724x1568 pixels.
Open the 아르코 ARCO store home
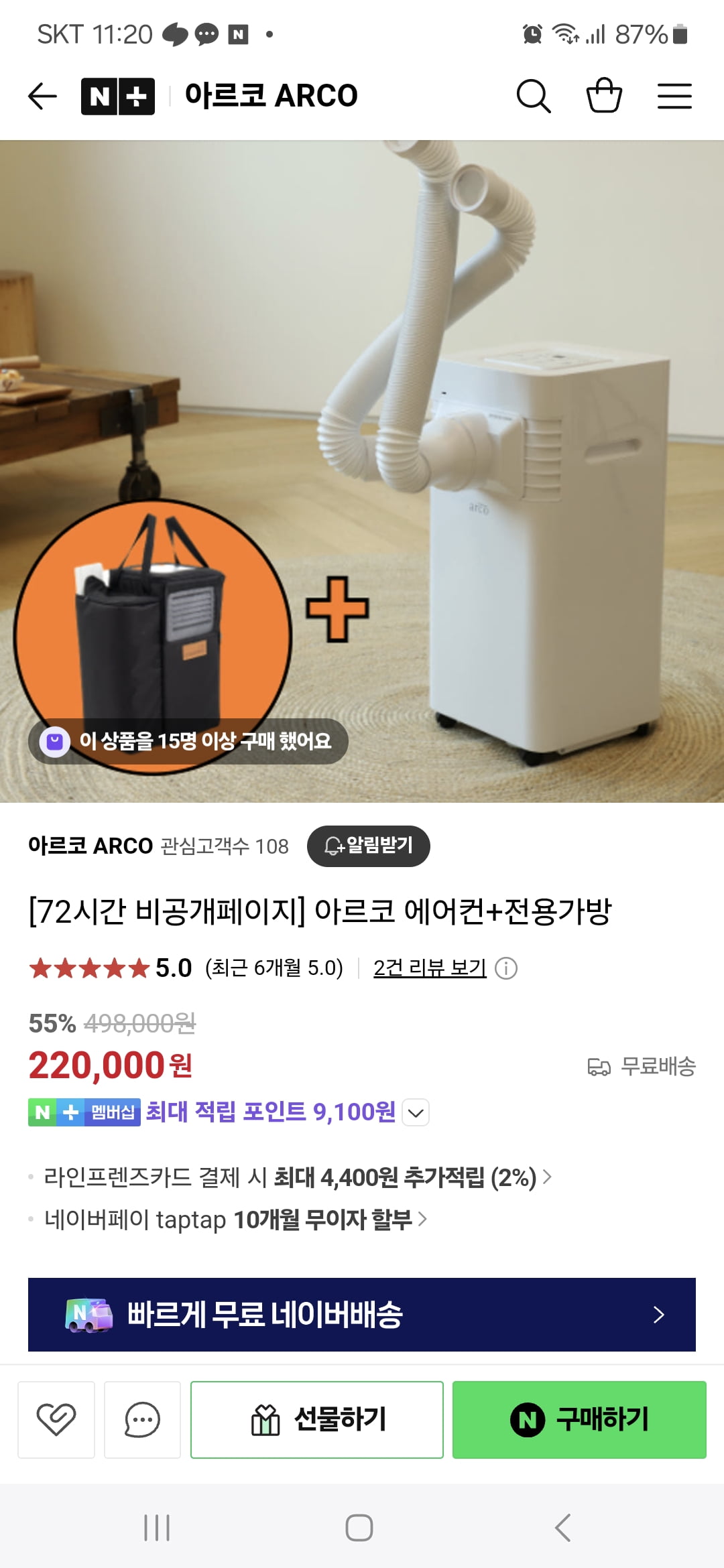(x=271, y=96)
